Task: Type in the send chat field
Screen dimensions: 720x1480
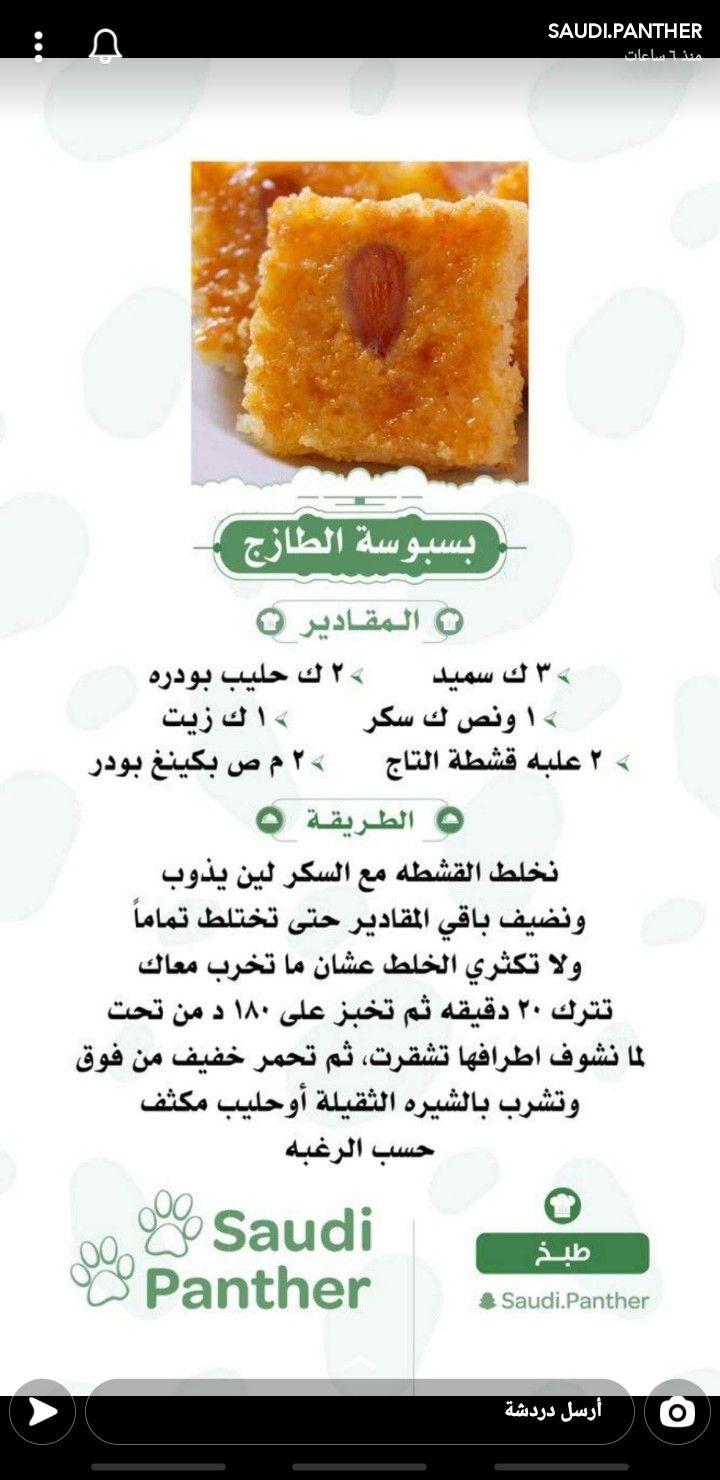Action: [x=359, y=1411]
